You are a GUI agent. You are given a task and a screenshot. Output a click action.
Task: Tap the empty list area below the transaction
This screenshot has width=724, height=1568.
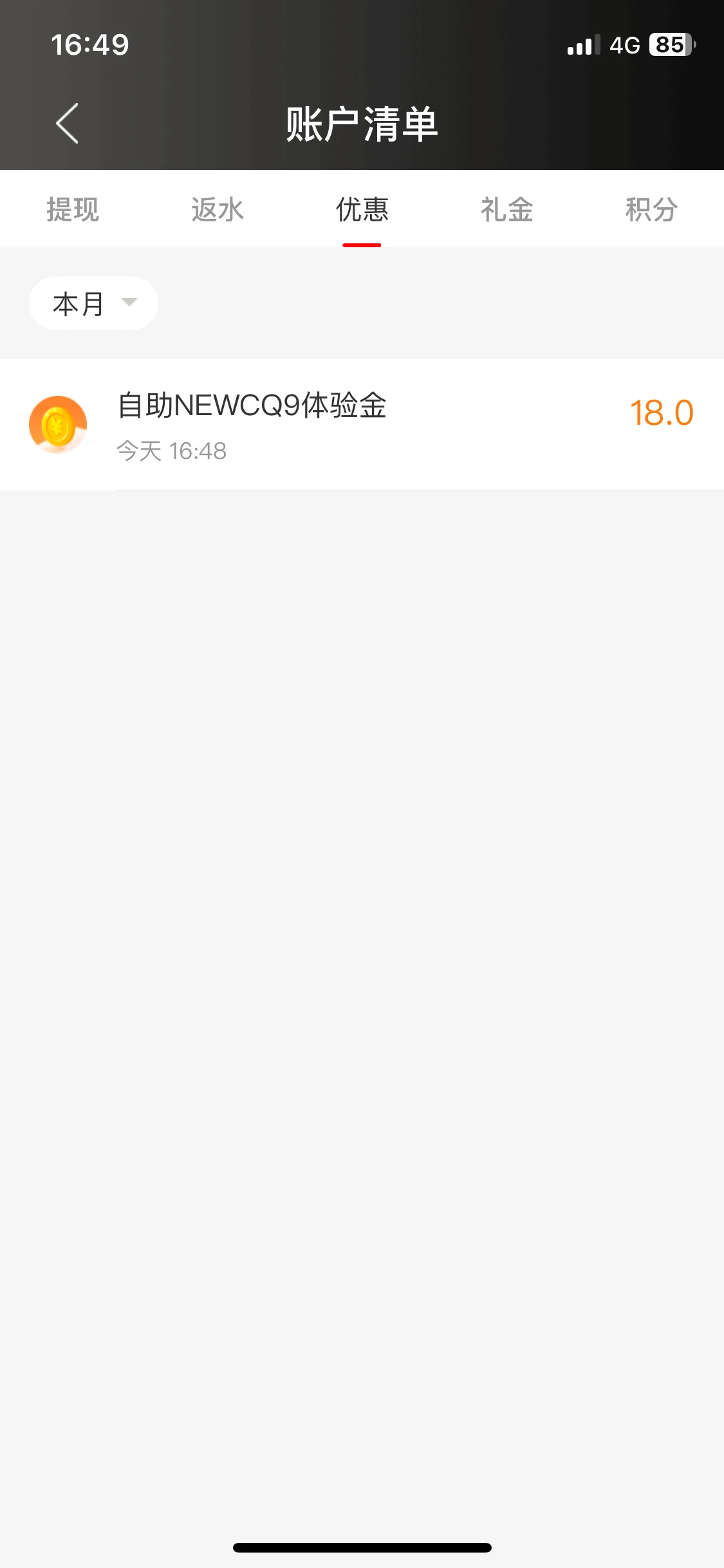[362, 901]
